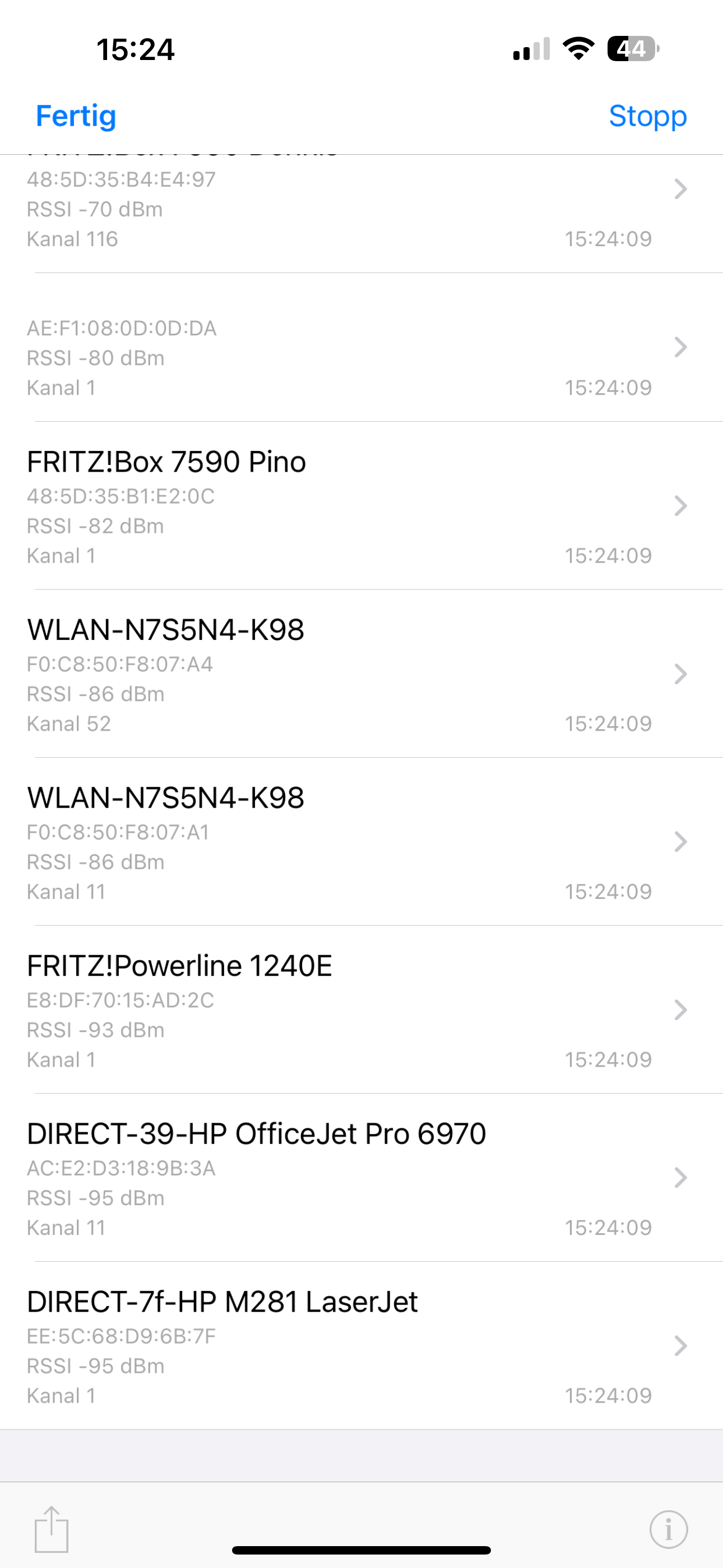The image size is (723, 1568).
Task: Open the share icon in bottom toolbar
Action: [52, 1528]
